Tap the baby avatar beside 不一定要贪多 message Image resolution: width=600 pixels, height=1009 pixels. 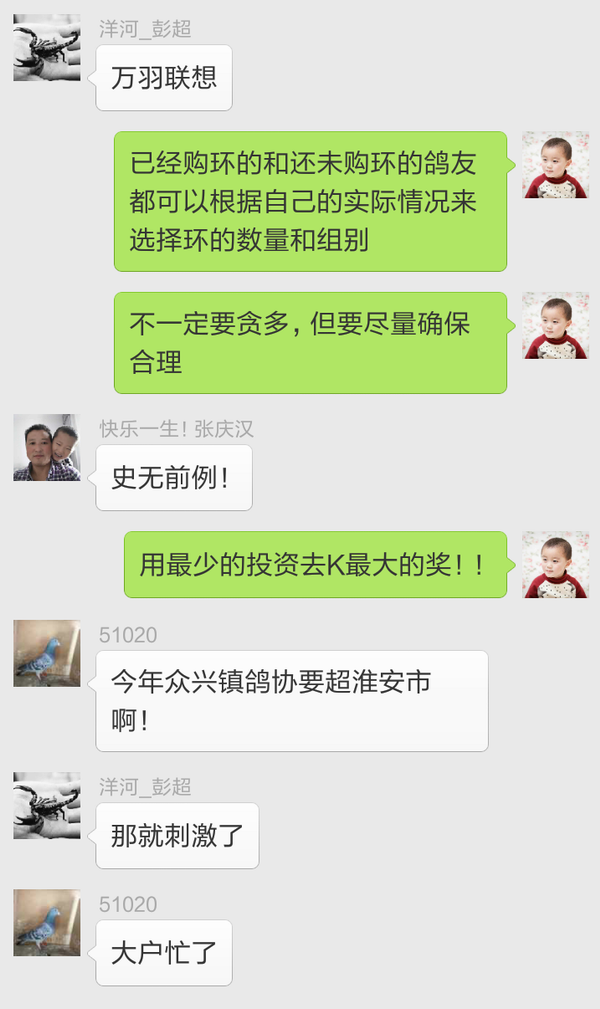coord(555,325)
